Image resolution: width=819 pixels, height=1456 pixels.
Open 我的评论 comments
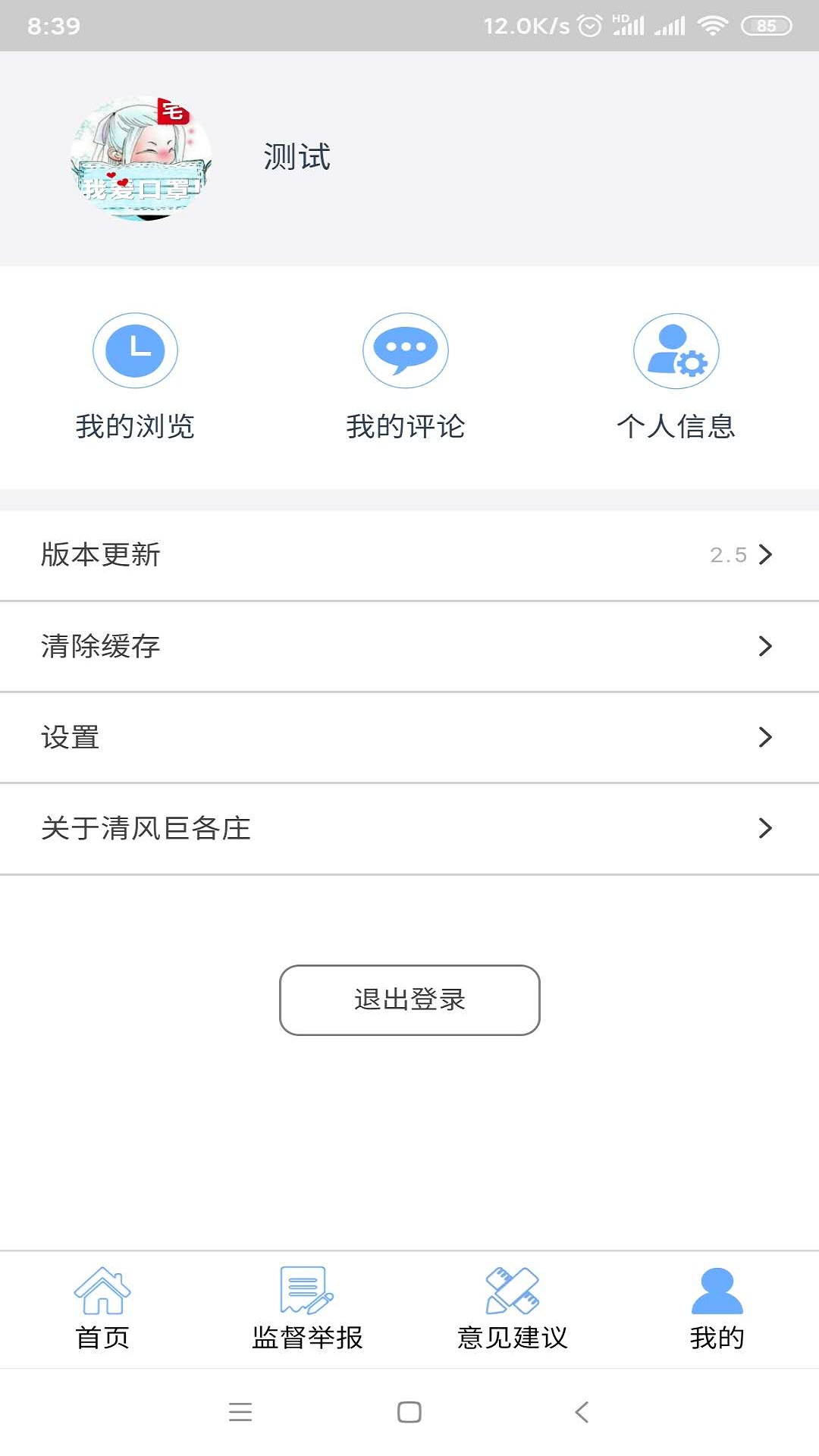pos(406,376)
